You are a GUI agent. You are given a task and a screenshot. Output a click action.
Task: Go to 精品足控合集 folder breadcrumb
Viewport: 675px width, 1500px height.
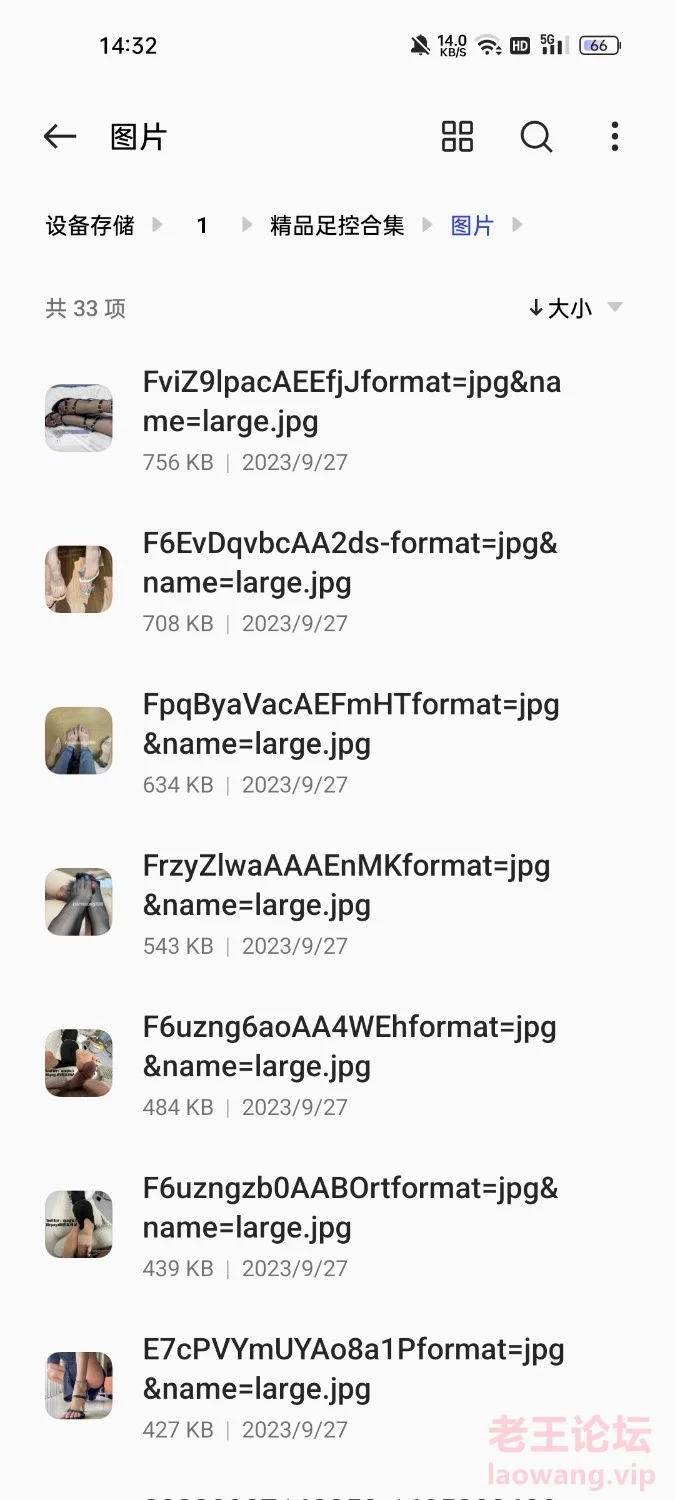[337, 226]
